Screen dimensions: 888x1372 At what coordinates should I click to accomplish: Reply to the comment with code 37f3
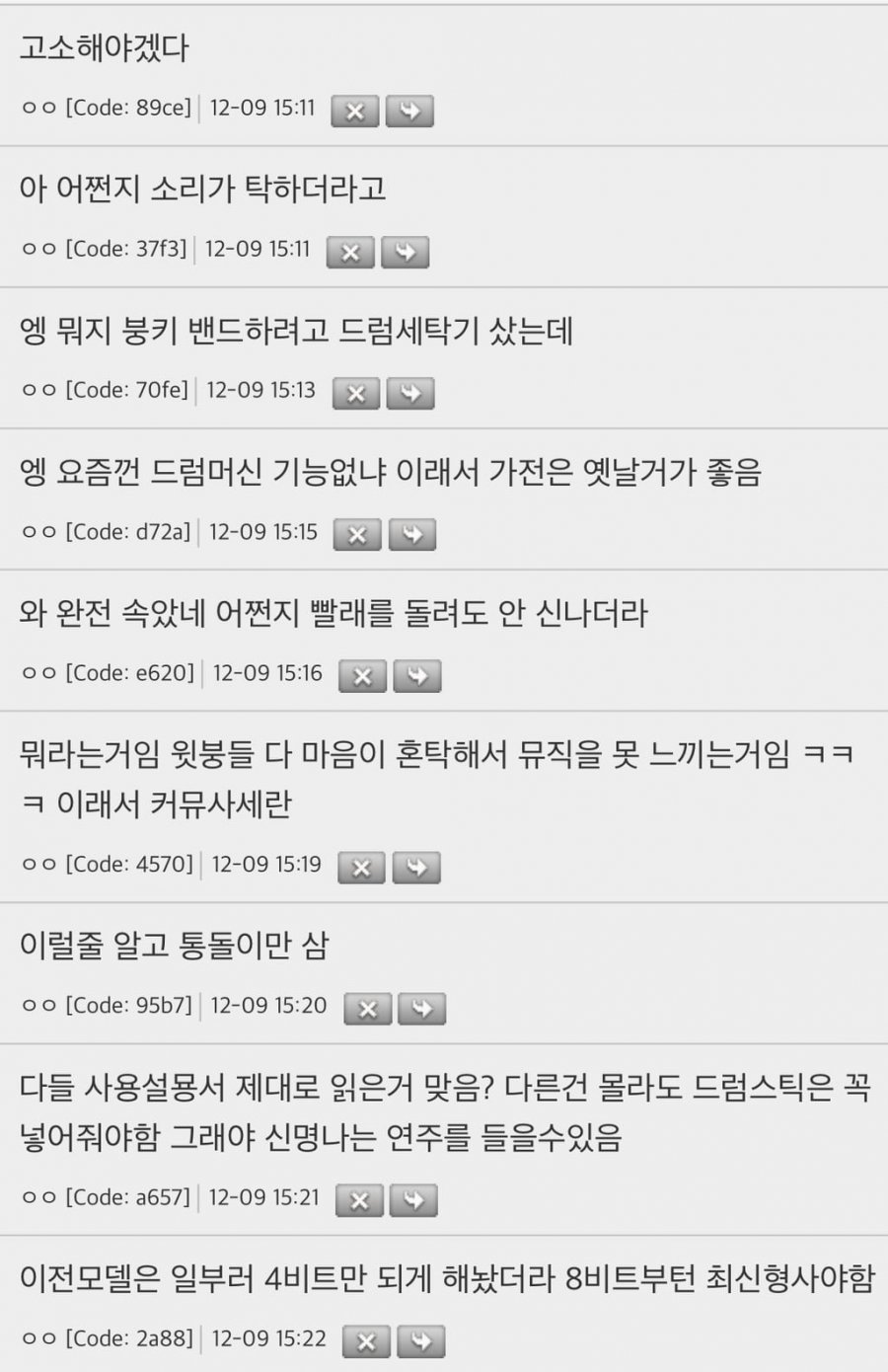[x=405, y=253]
